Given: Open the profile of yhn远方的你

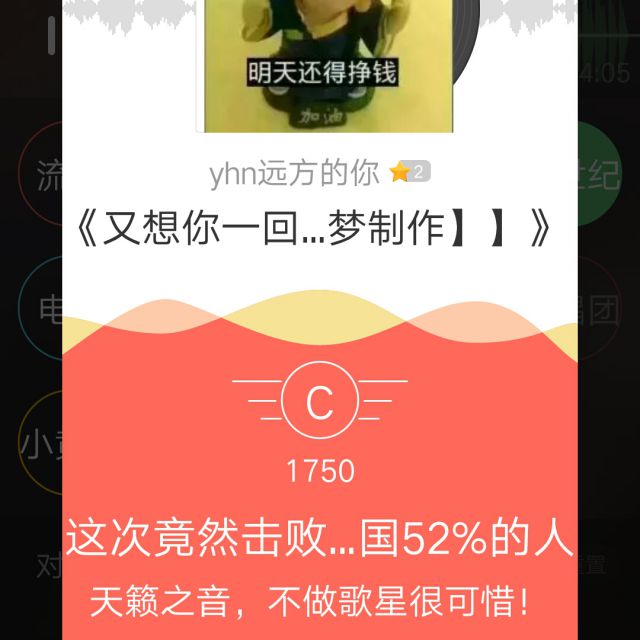Looking at the screenshot, I should click(294, 173).
